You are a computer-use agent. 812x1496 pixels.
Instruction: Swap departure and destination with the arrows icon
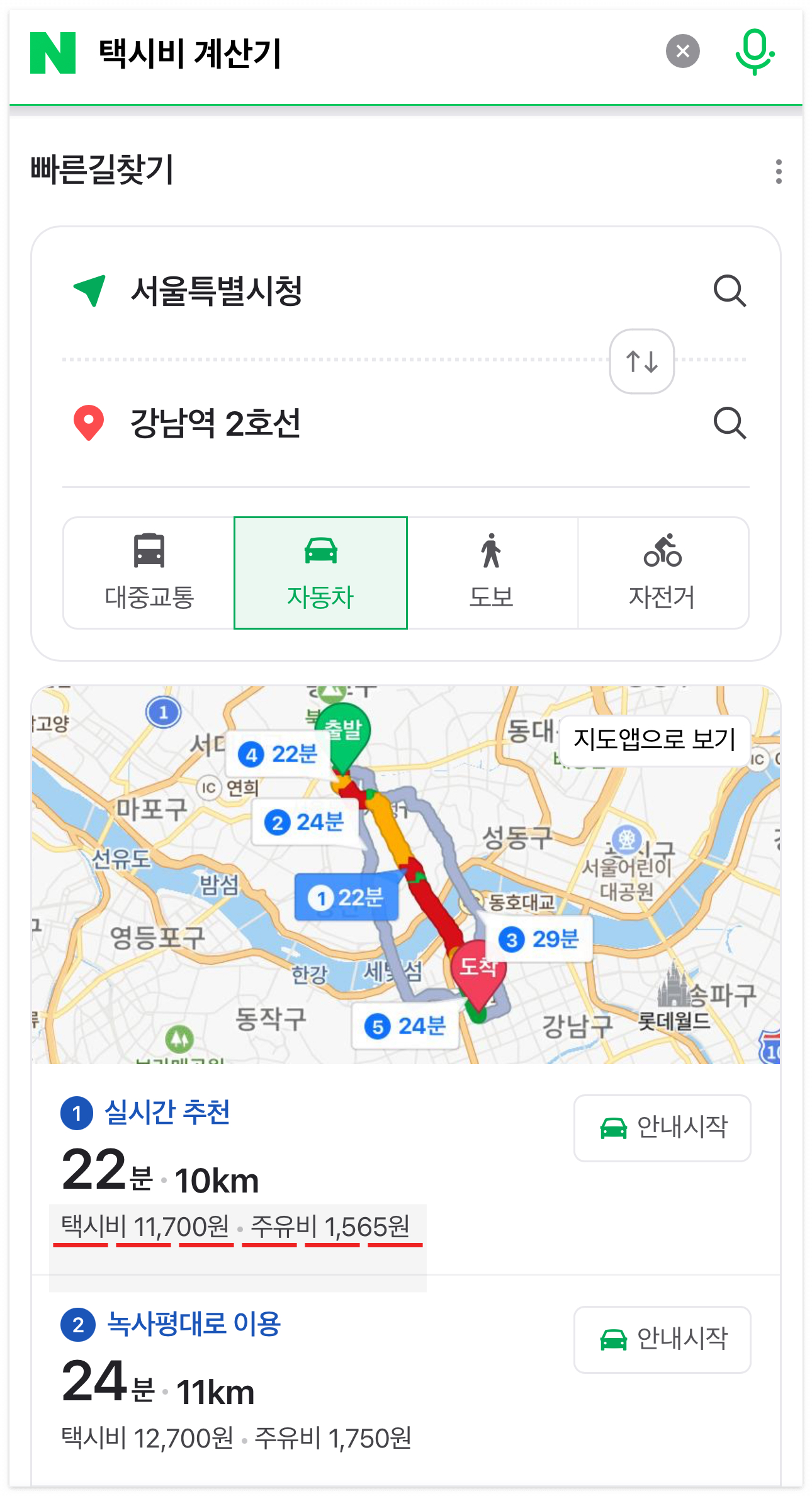[641, 361]
